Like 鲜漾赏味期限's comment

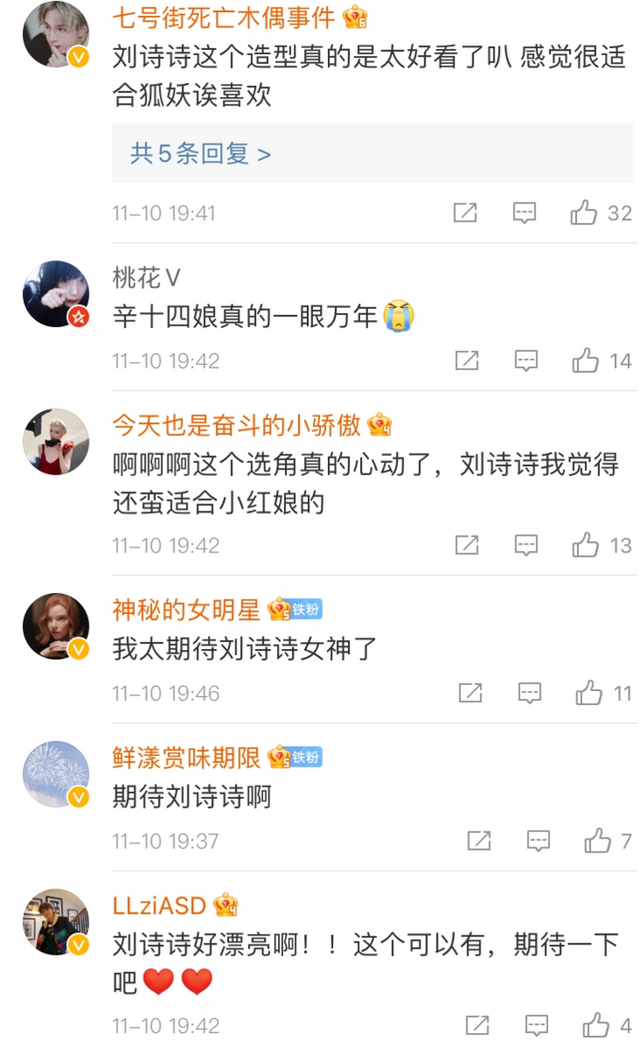598,841
